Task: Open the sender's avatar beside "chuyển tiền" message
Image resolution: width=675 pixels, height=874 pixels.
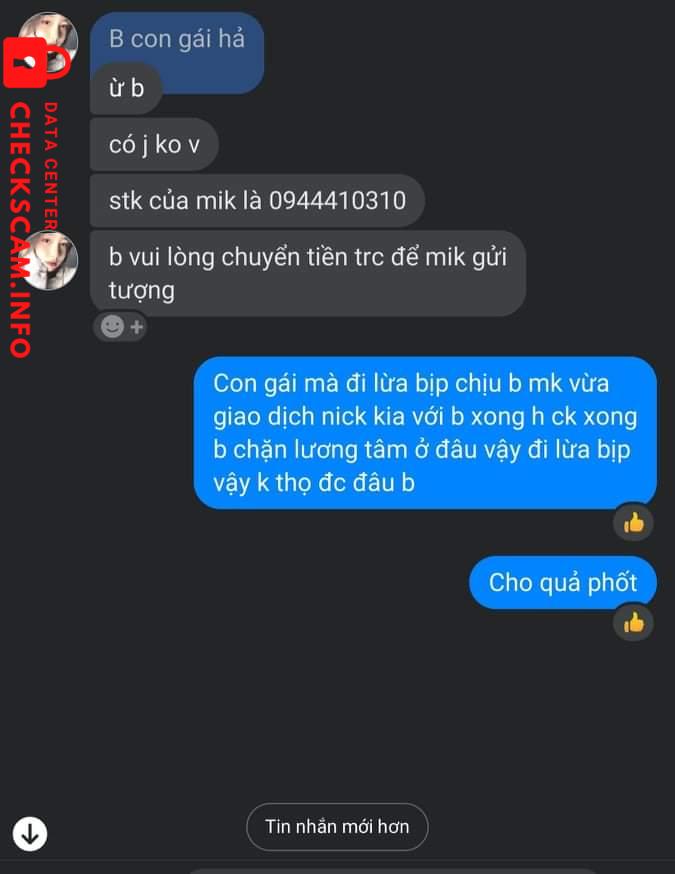Action: (x=48, y=260)
